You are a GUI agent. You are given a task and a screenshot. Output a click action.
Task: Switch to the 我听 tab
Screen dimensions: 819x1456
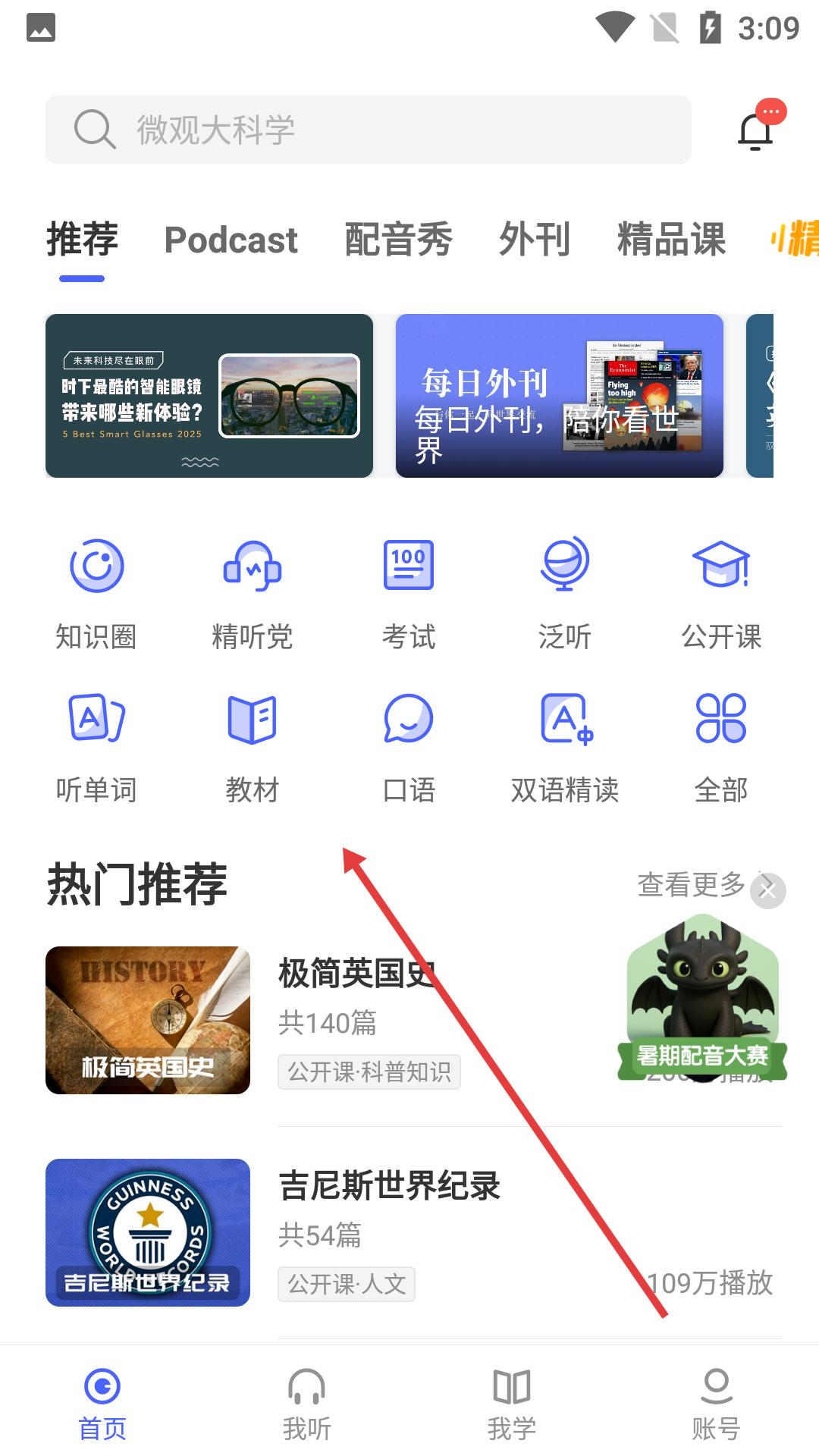click(x=307, y=1403)
